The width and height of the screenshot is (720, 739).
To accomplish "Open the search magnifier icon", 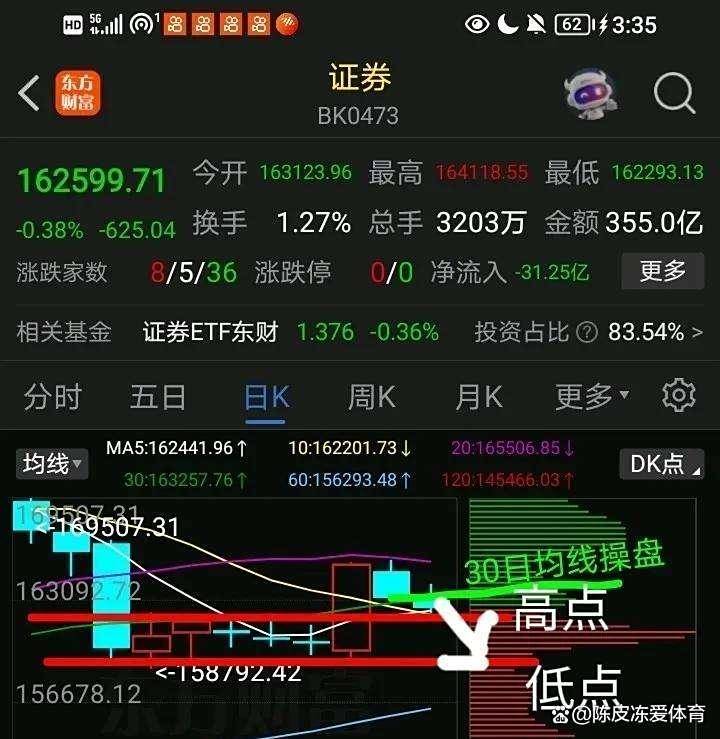I will pos(674,93).
